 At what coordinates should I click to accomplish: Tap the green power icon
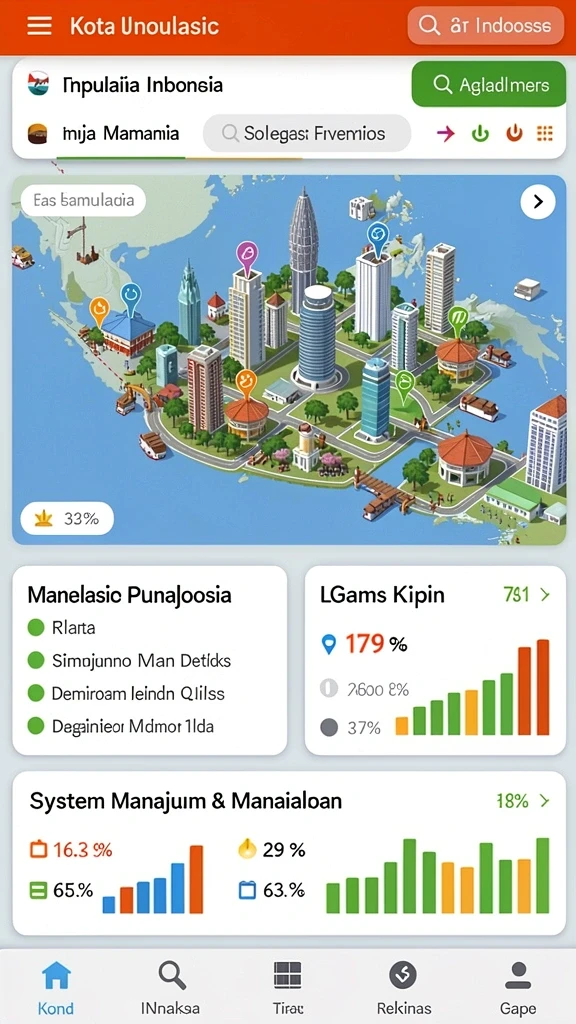(480, 134)
